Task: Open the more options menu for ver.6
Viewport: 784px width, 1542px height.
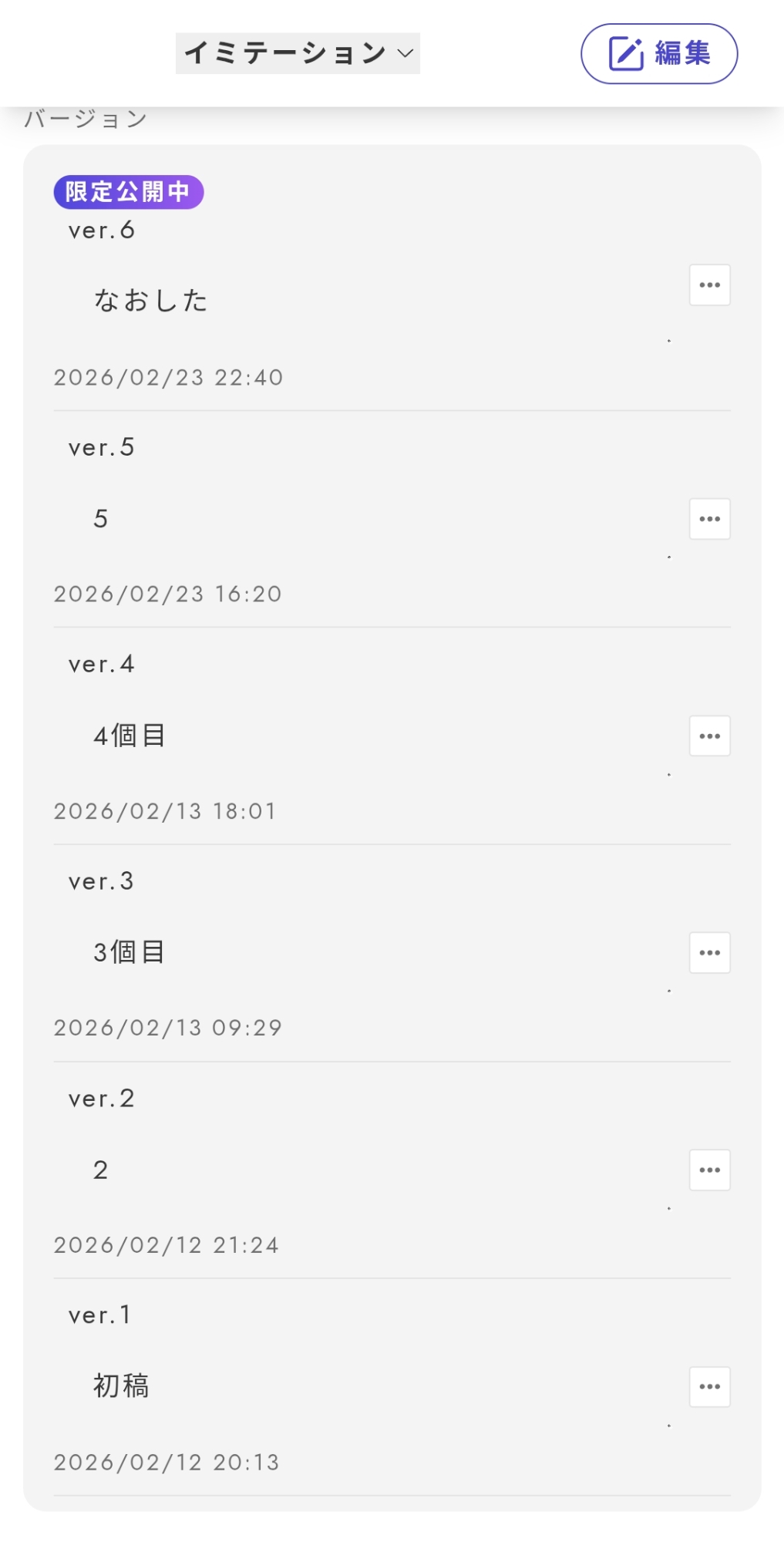Action: point(709,285)
